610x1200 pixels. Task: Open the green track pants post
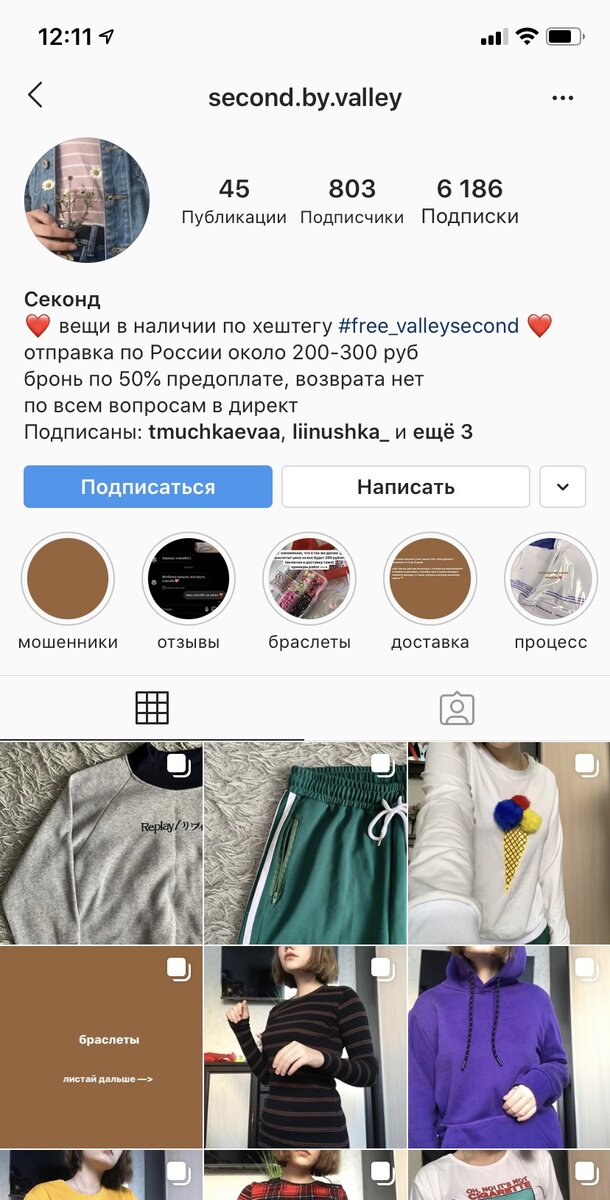305,843
